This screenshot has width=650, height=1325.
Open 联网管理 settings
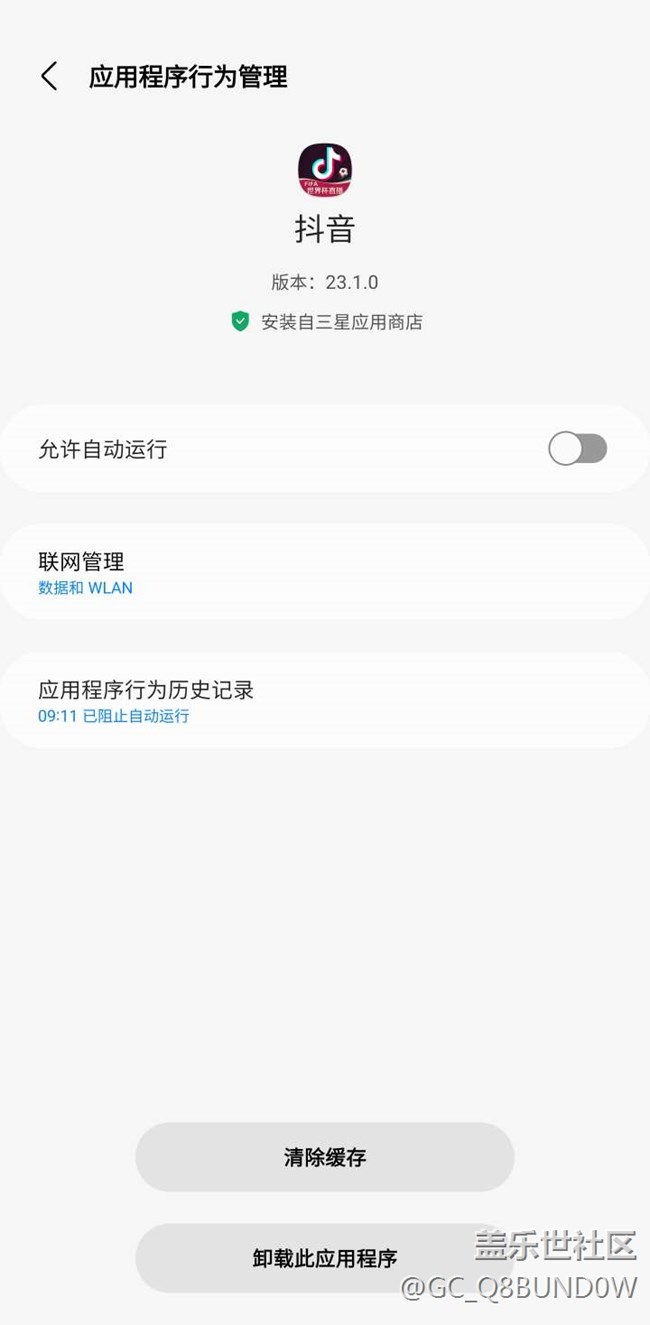(324, 572)
